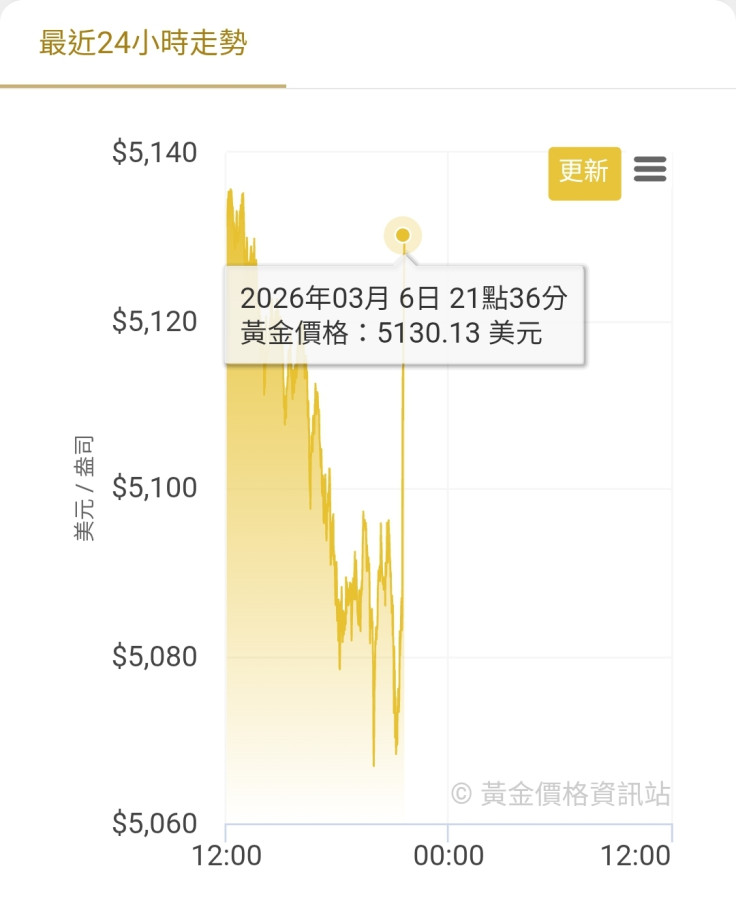This screenshot has width=736, height=900.
Task: Open the chart hamburger menu
Action: click(650, 169)
